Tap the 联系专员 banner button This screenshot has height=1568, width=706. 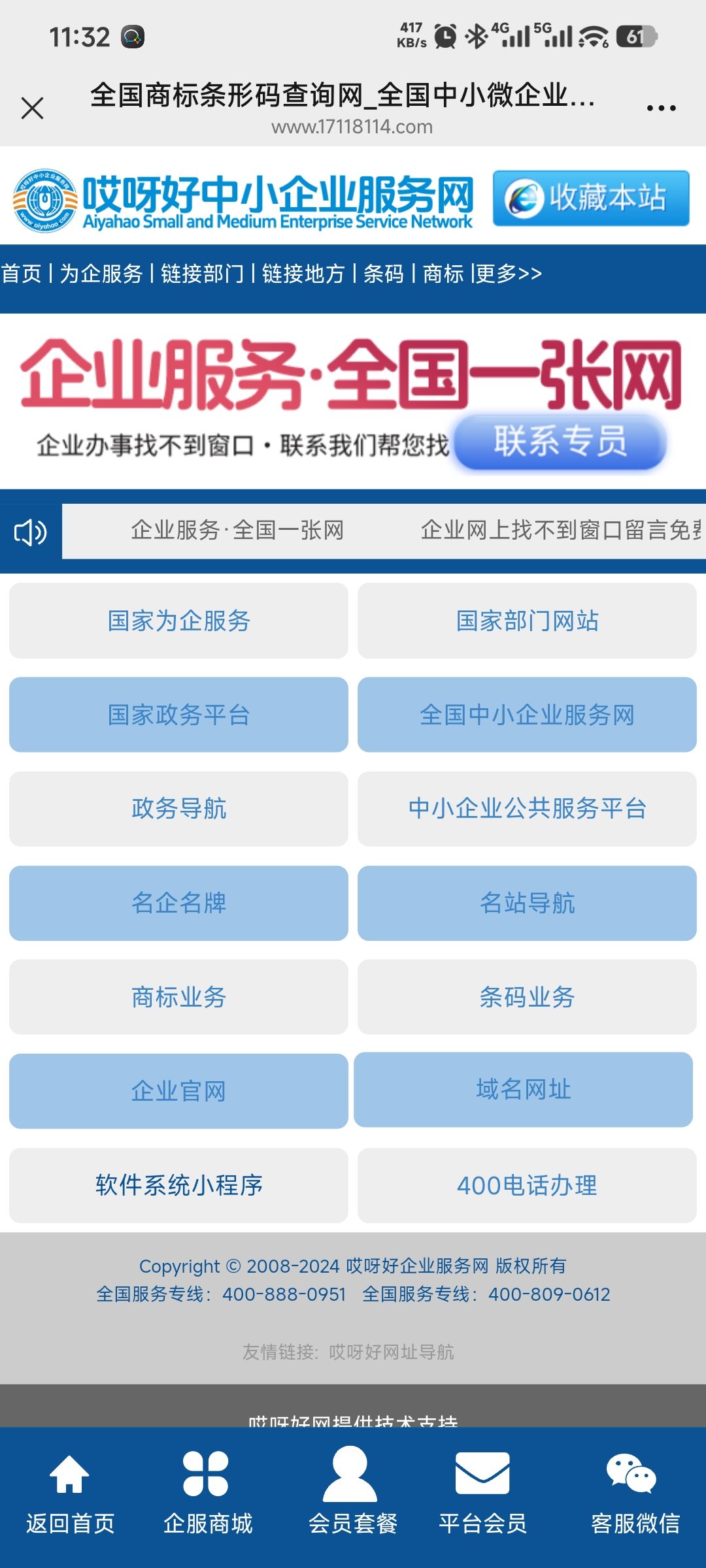pyautogui.click(x=560, y=442)
